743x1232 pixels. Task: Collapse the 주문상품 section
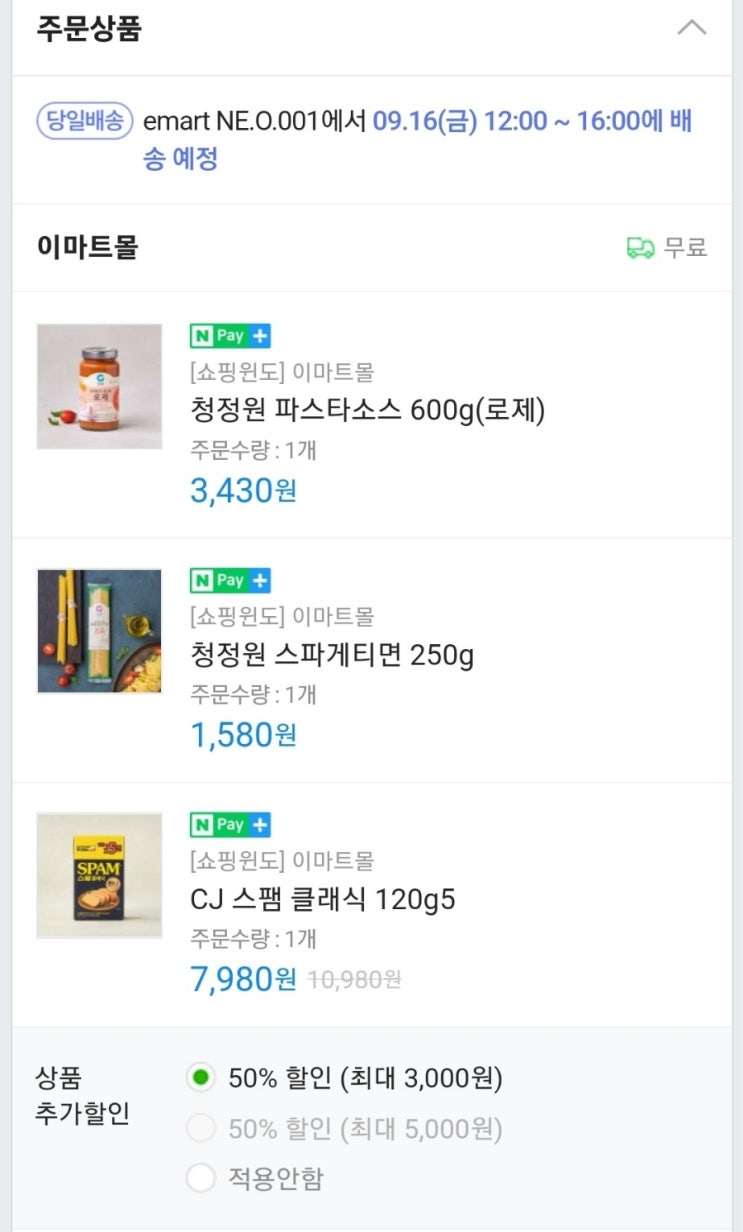691,28
